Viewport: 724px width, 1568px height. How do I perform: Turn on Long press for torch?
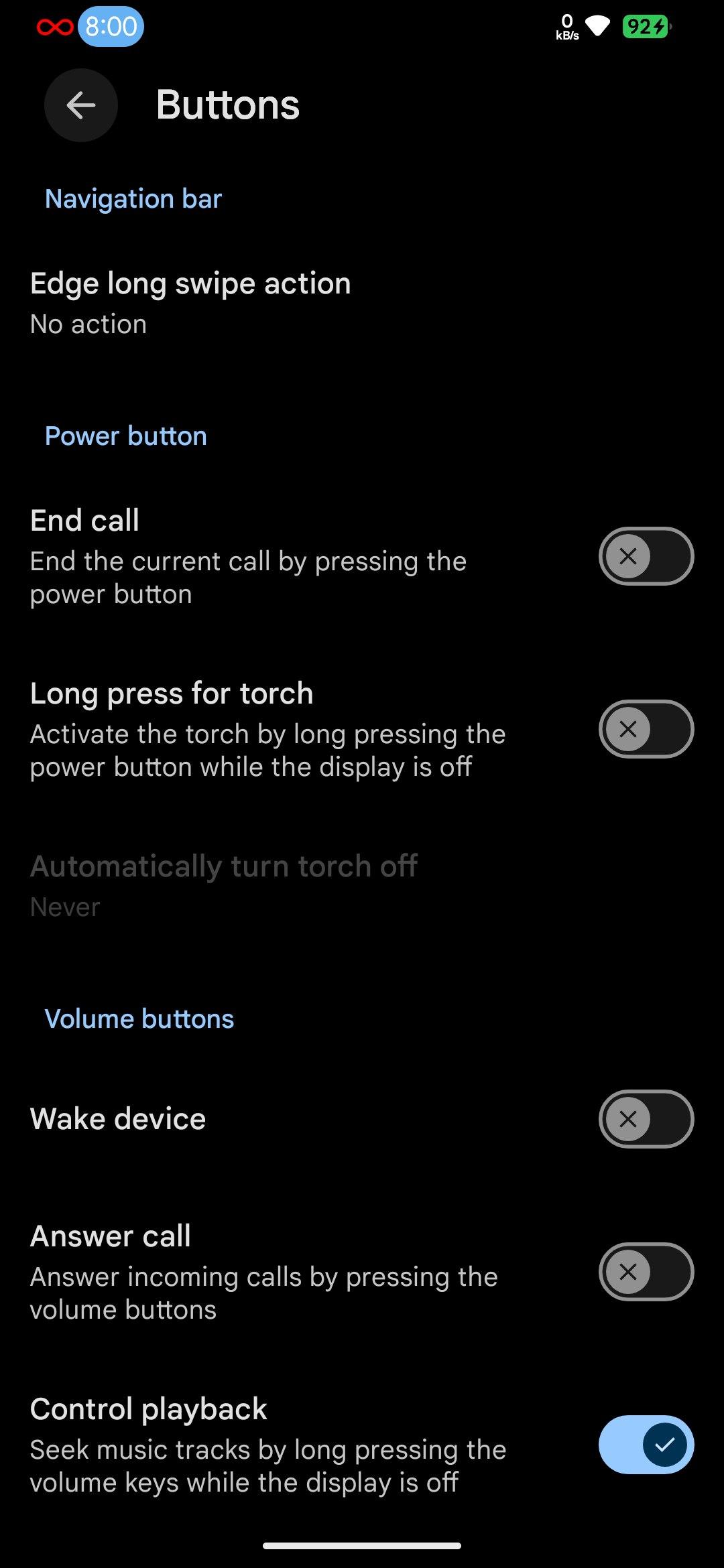646,729
